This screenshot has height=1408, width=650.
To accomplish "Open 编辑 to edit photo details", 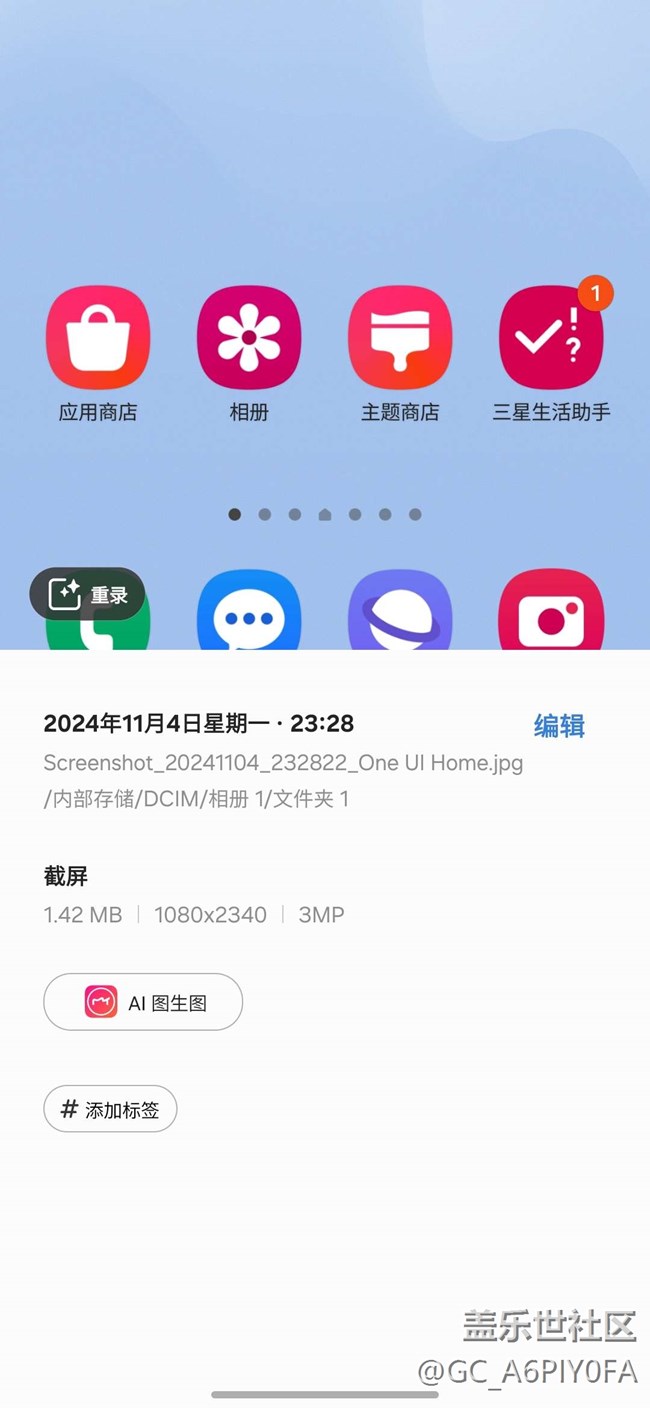I will (559, 726).
